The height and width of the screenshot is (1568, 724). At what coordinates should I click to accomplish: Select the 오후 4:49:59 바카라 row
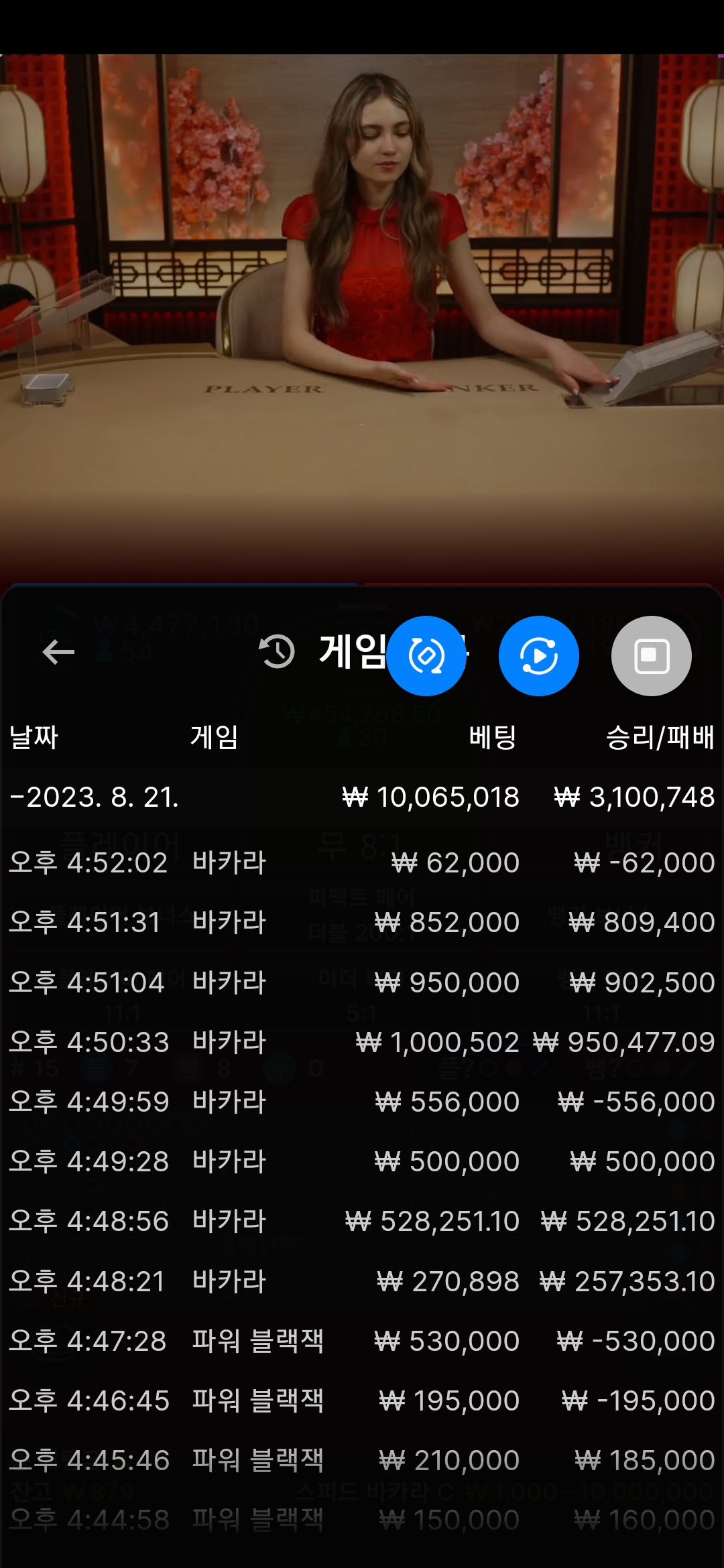[362, 1102]
